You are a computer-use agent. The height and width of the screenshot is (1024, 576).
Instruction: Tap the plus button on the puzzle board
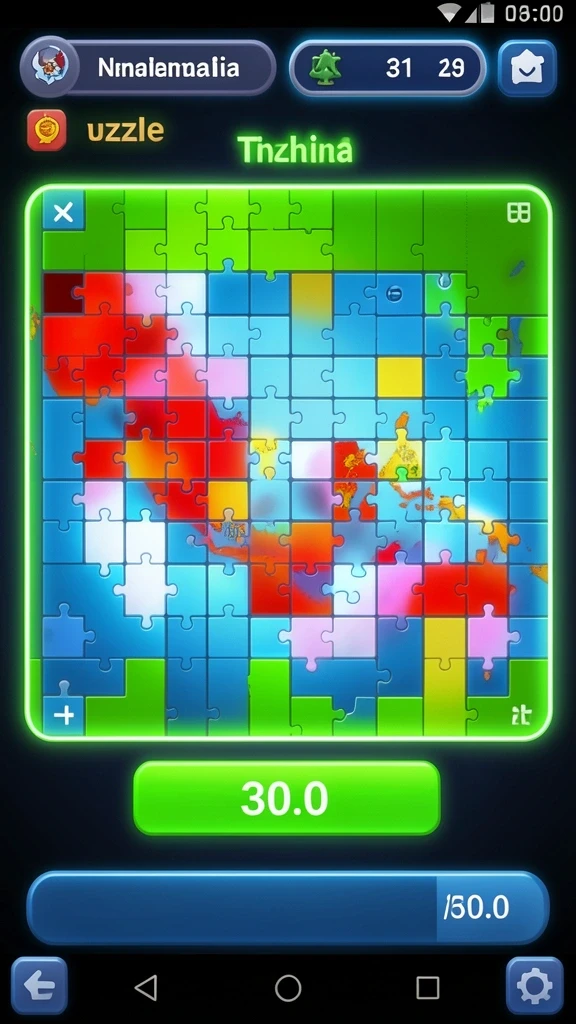pyautogui.click(x=64, y=715)
